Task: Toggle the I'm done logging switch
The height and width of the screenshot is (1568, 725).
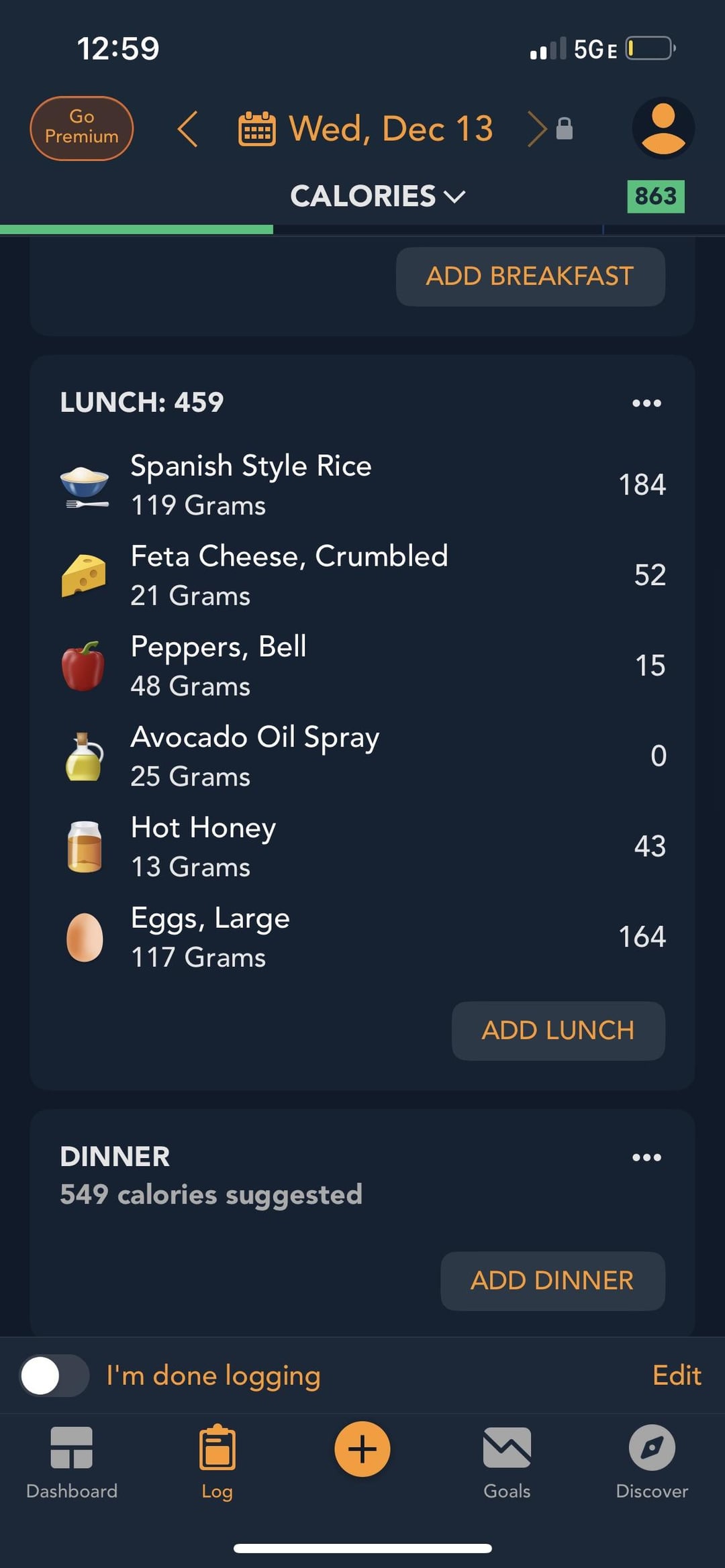Action: 54,1375
